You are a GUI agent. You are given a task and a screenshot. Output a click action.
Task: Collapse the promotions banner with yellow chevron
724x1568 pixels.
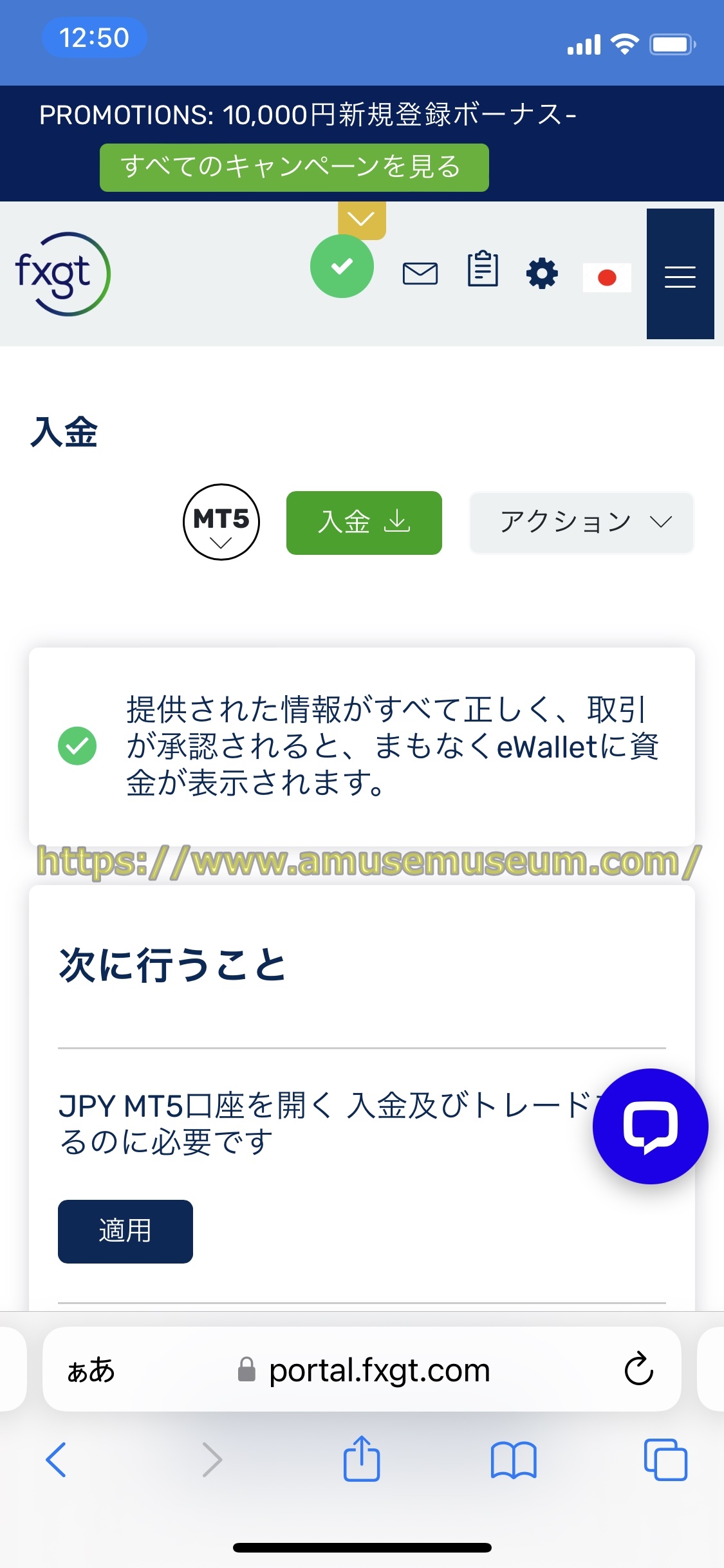click(362, 220)
